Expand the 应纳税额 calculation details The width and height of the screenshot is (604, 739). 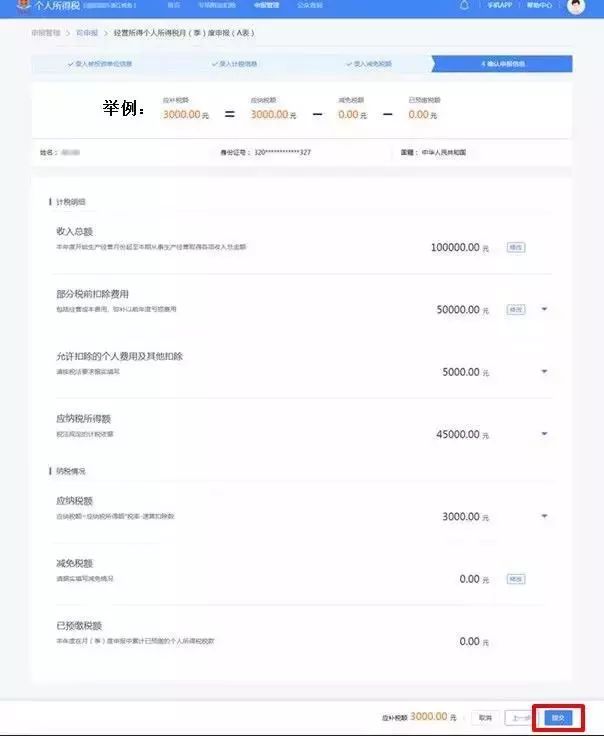(544, 516)
